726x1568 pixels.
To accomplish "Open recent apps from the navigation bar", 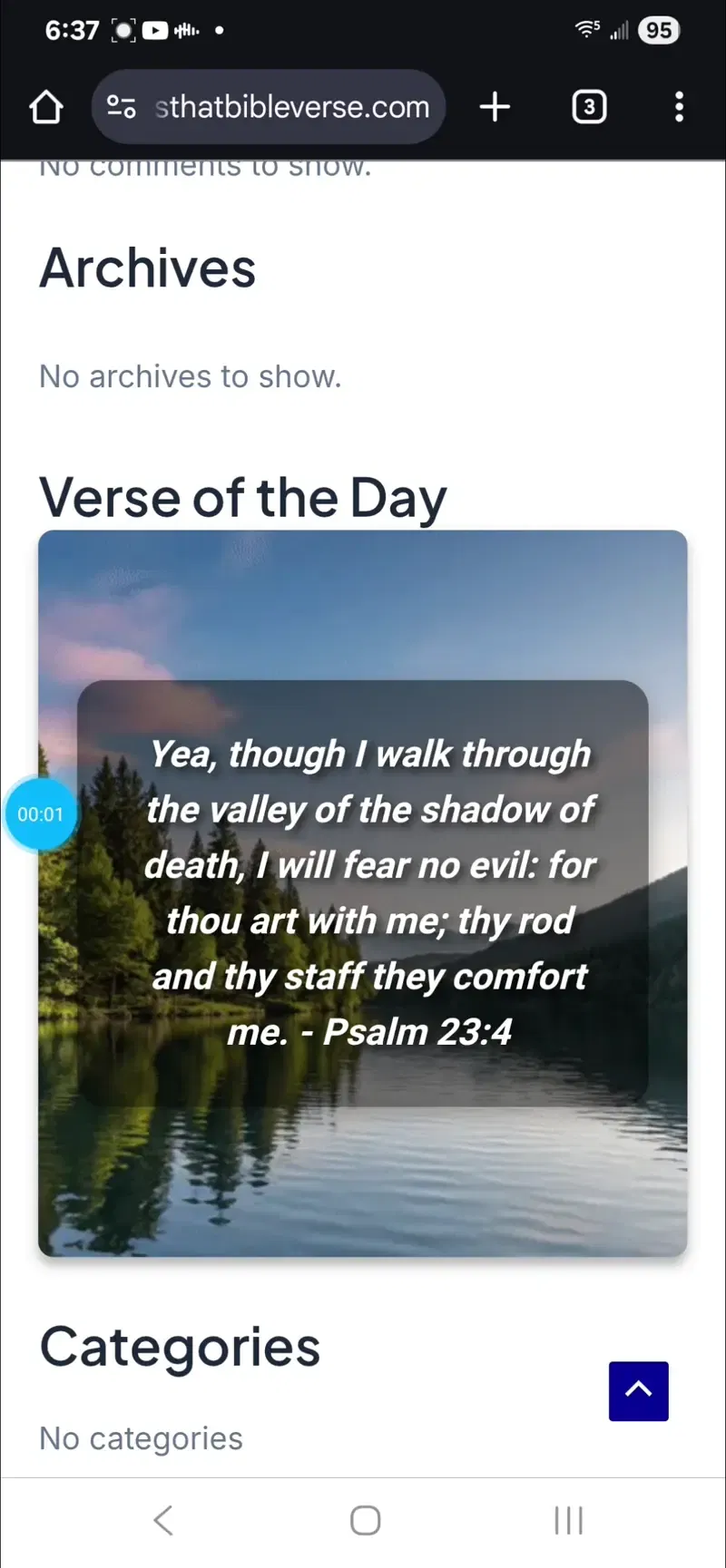I will pyautogui.click(x=569, y=1520).
